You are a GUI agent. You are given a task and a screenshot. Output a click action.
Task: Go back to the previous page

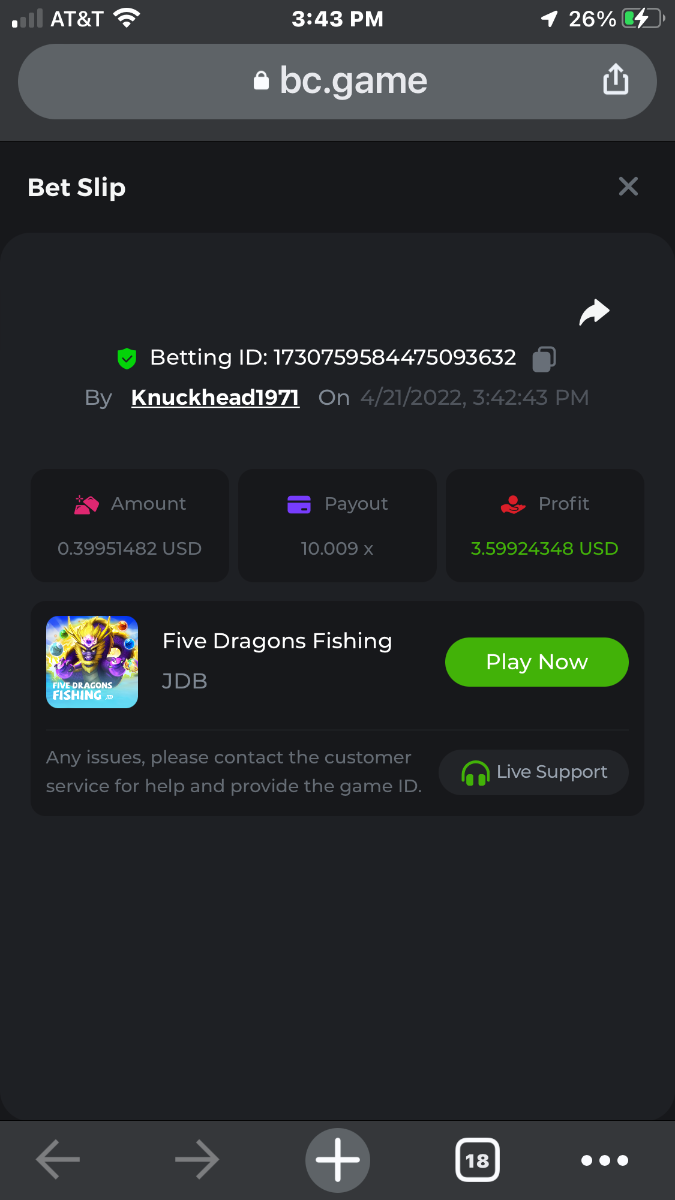pos(58,1160)
